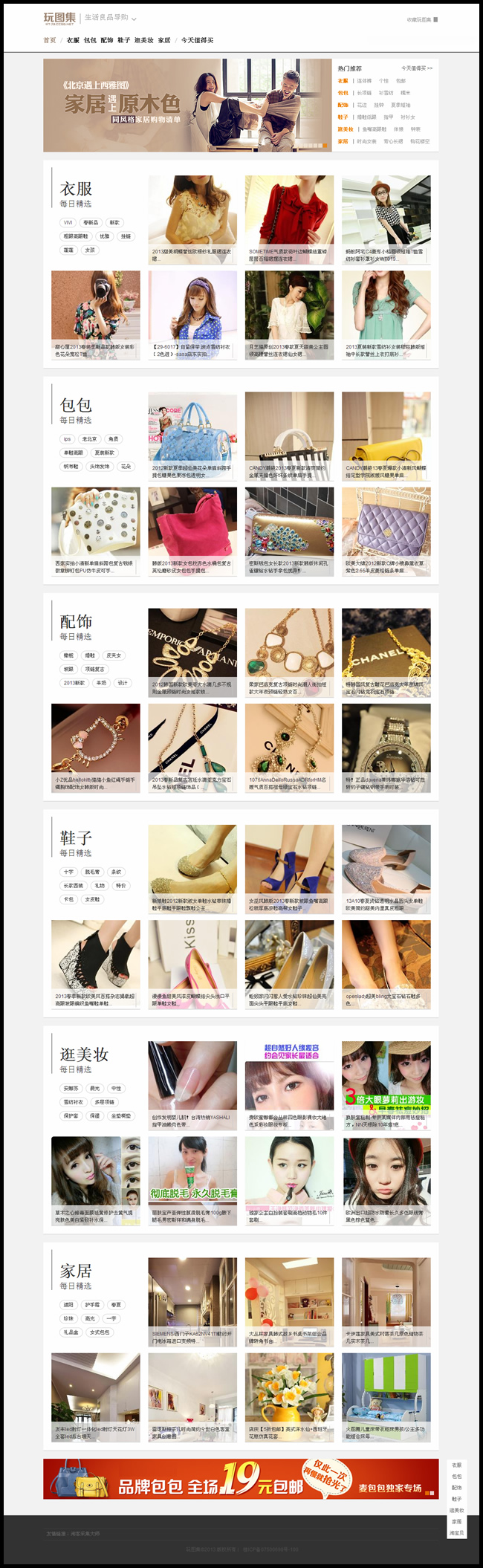The height and width of the screenshot is (1568, 483).
Task: Tap the 春新品 tag in 衣服 section
Action: tap(91, 222)
